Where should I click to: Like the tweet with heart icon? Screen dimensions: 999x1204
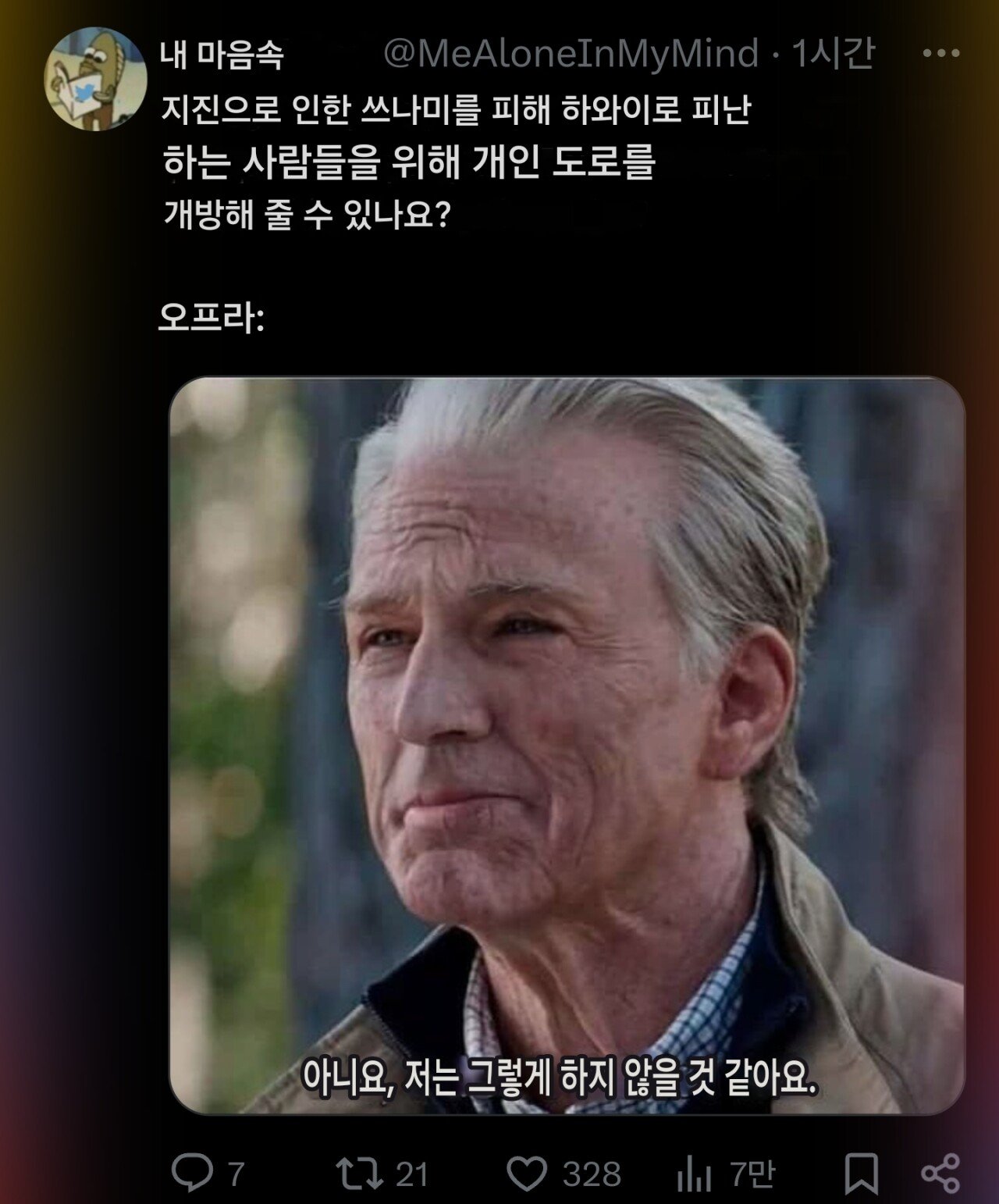(527, 1174)
